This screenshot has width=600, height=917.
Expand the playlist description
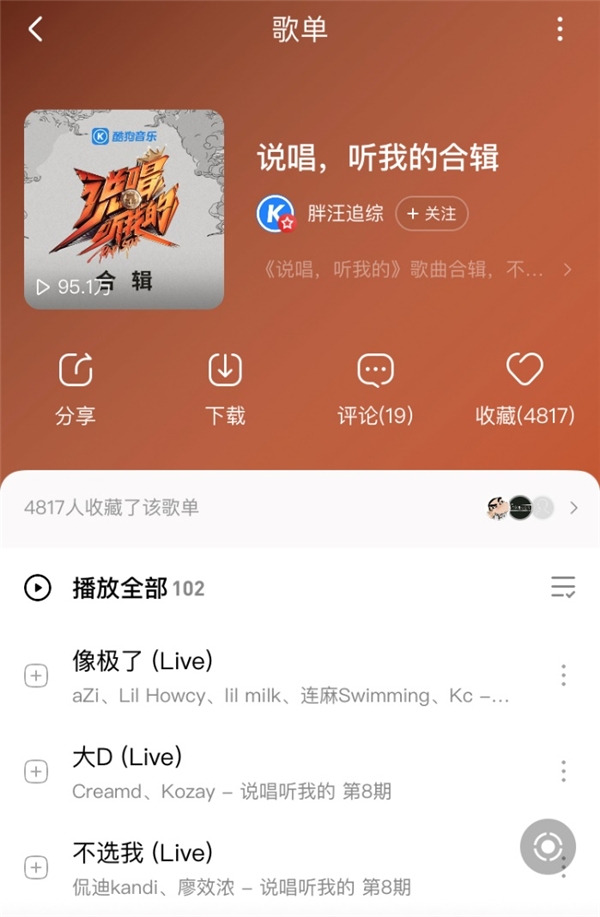(567, 269)
